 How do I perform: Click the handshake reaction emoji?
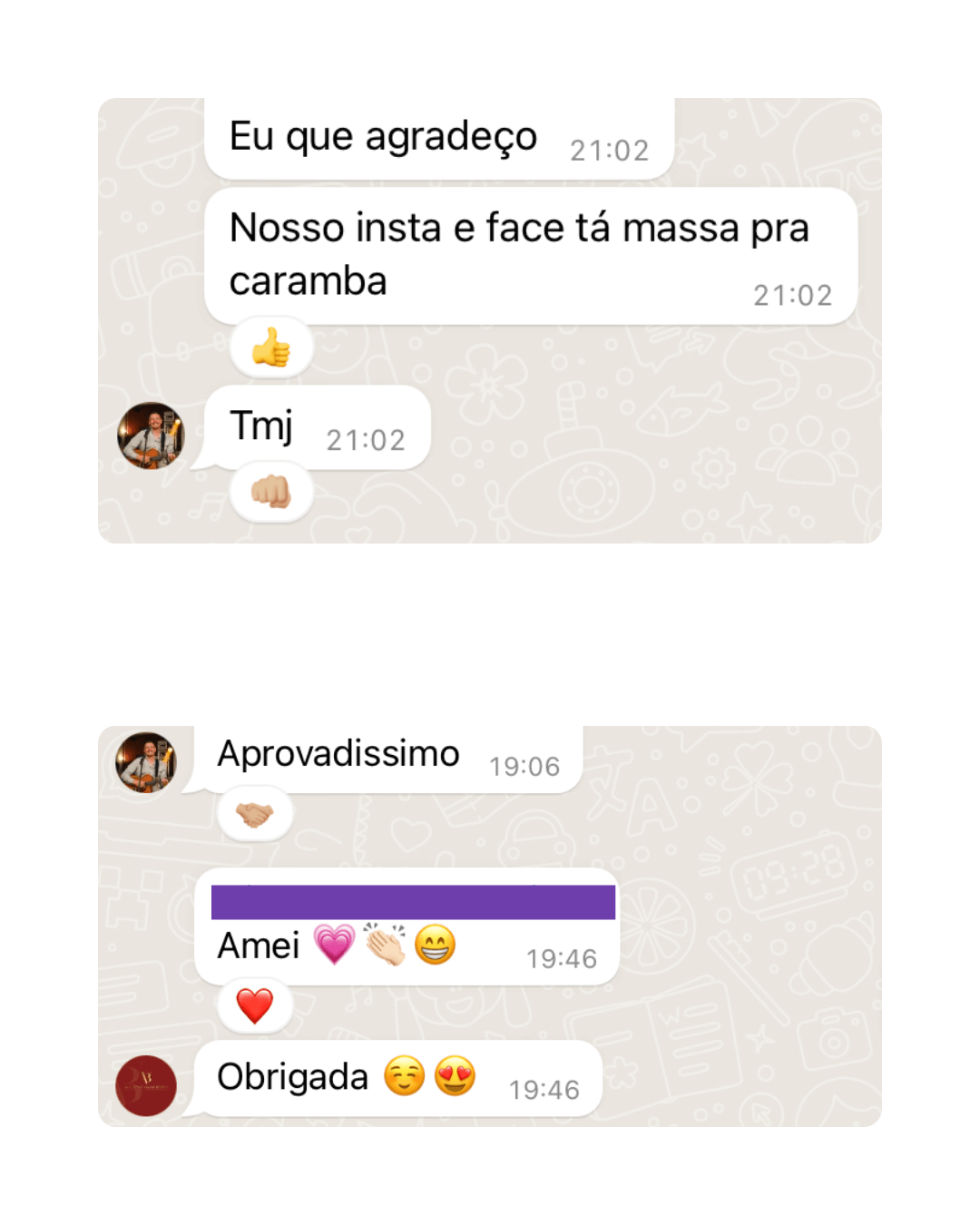(253, 814)
